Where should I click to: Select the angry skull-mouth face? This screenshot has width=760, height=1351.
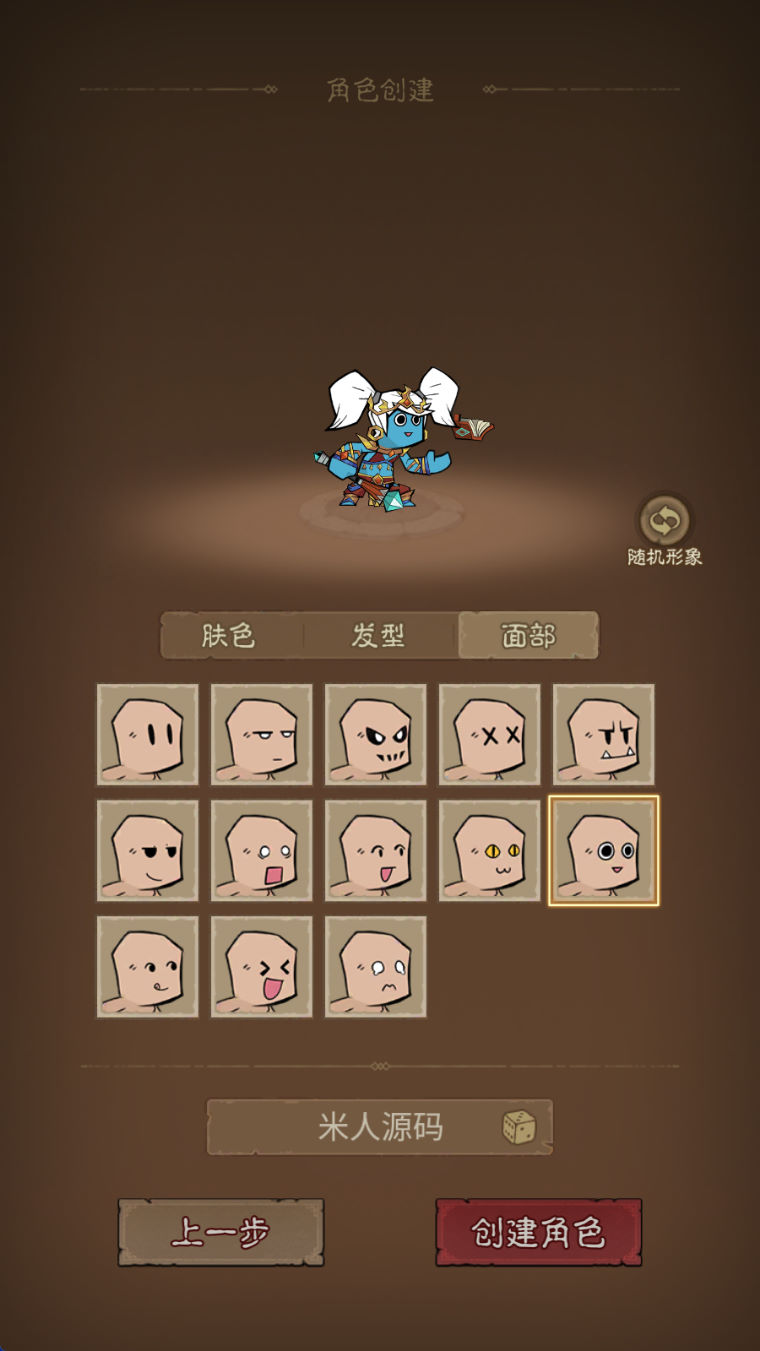pyautogui.click(x=376, y=735)
